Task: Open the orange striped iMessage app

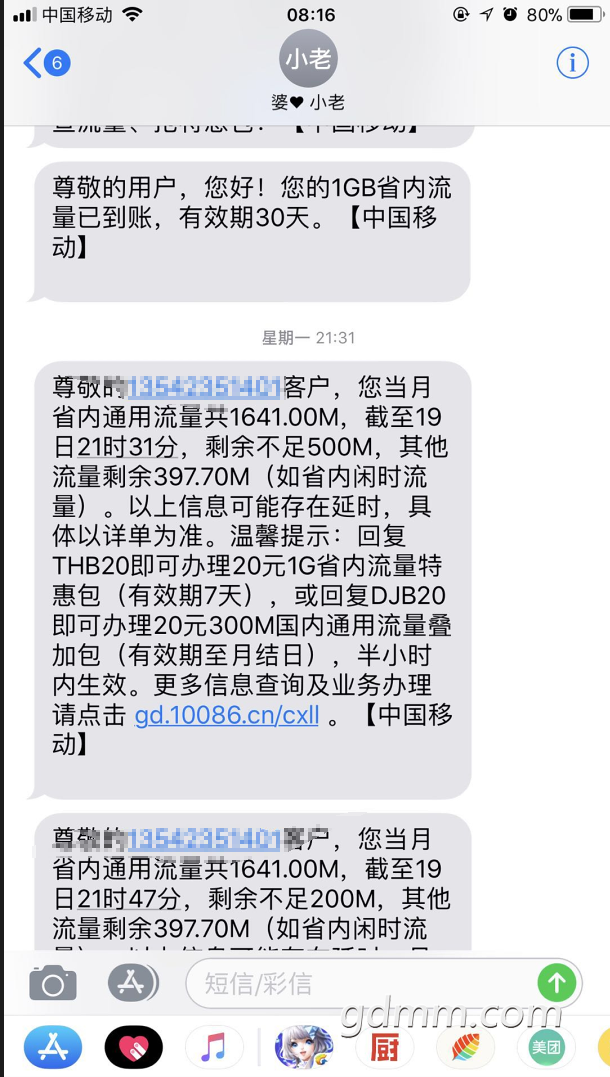Action: [x=466, y=1048]
